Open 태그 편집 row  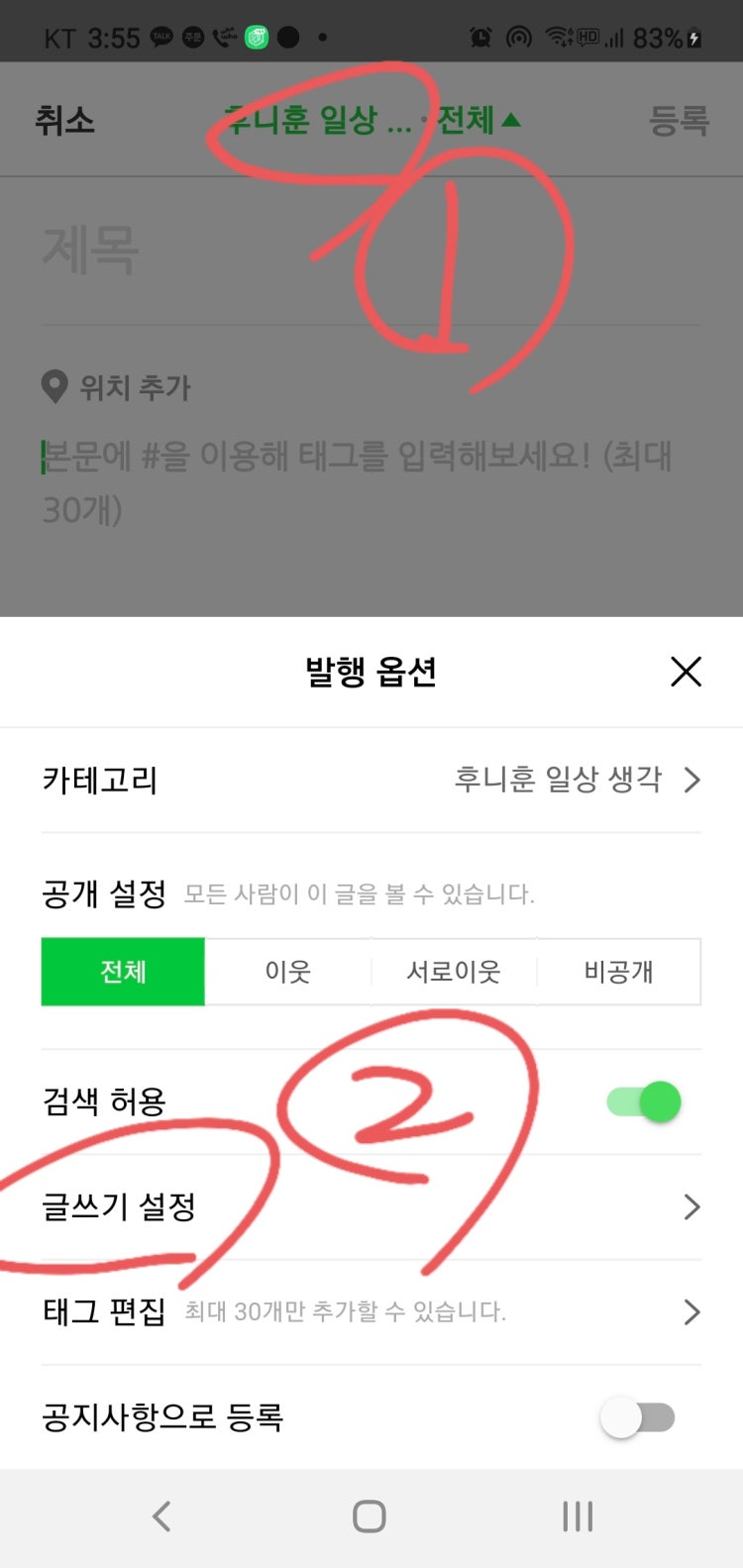click(x=371, y=1311)
